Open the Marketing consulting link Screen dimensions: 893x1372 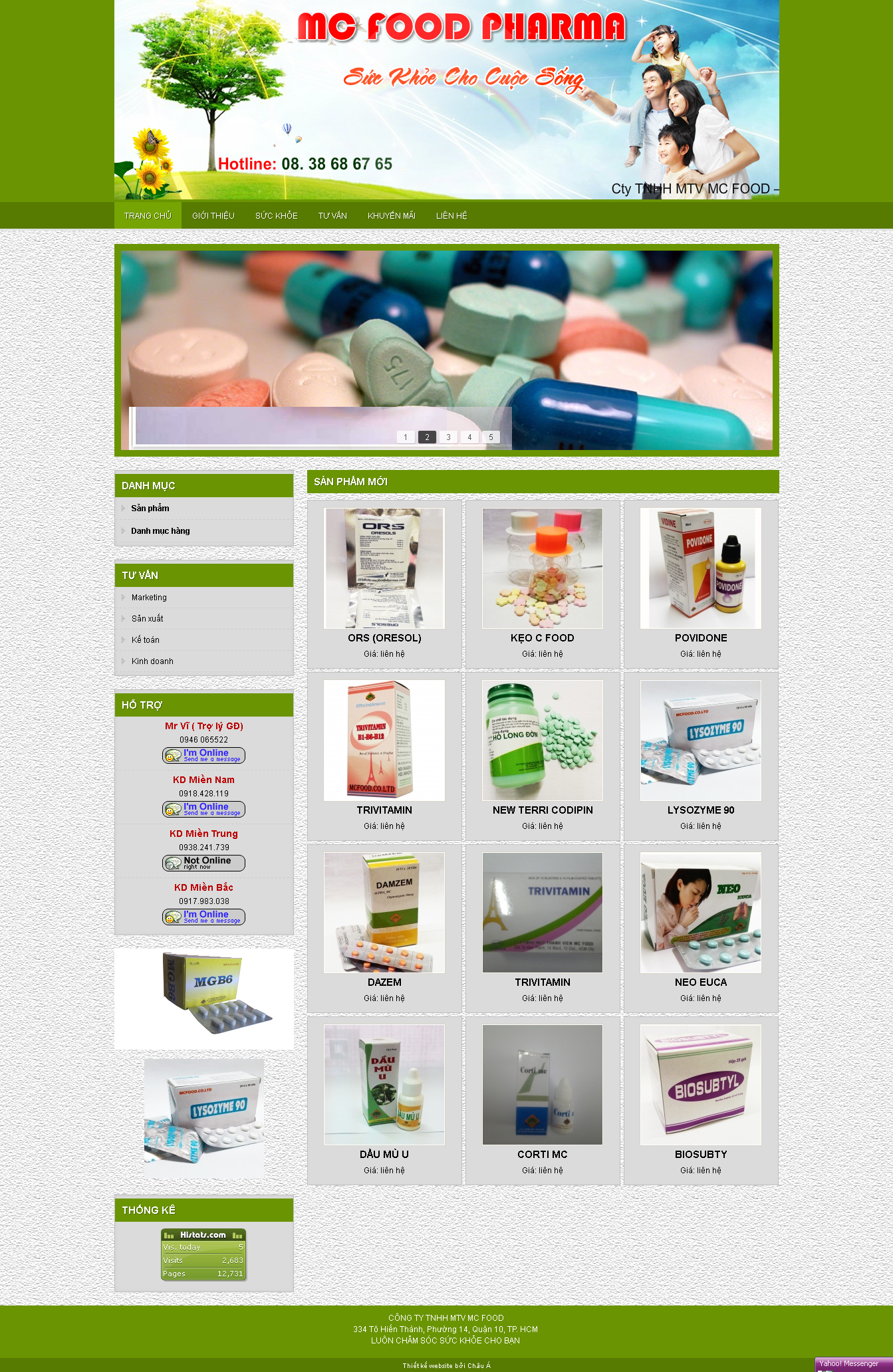[149, 598]
